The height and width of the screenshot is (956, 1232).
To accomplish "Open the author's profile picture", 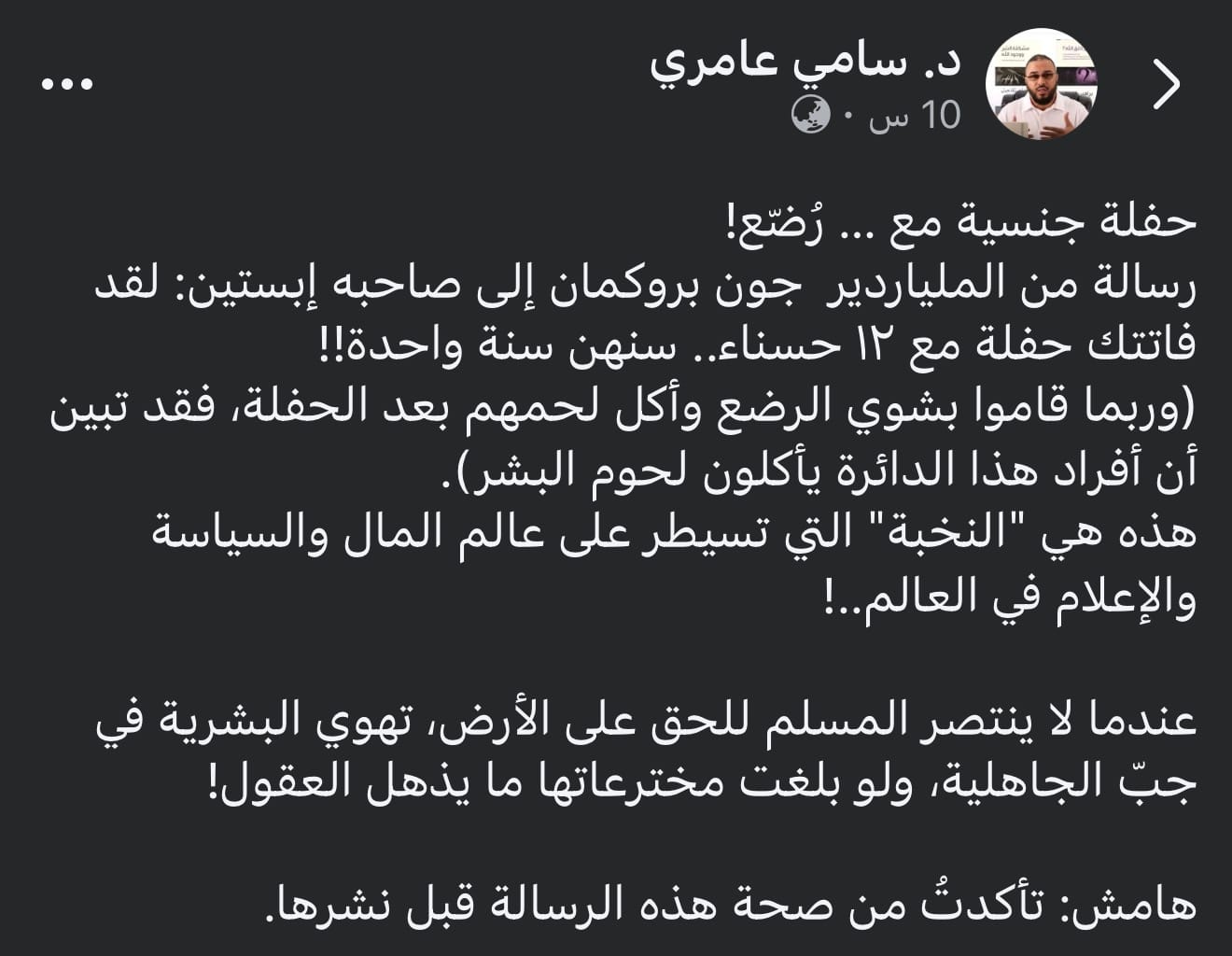I will point(1041,84).
